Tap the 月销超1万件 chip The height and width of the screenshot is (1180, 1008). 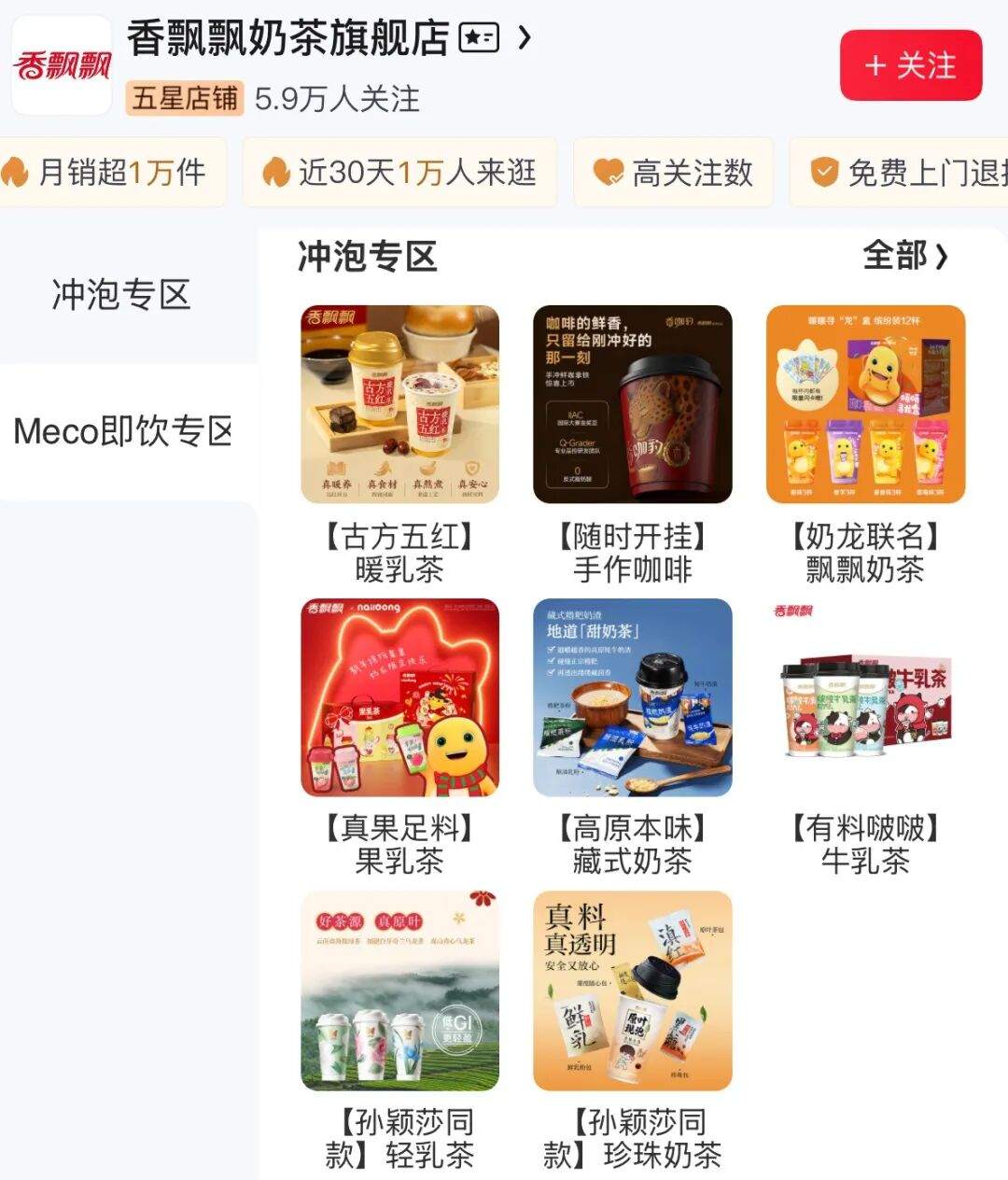(x=112, y=173)
